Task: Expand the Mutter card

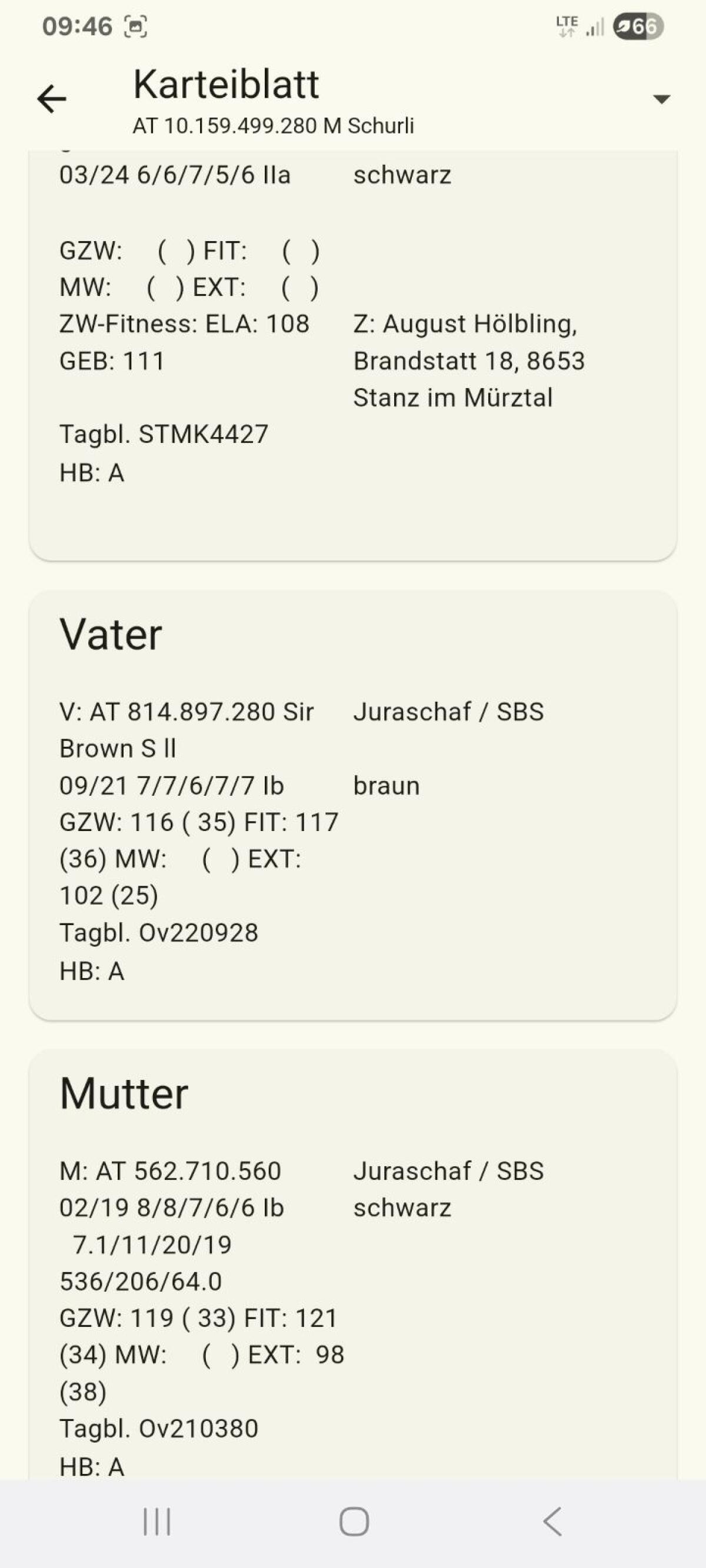Action: click(126, 1094)
